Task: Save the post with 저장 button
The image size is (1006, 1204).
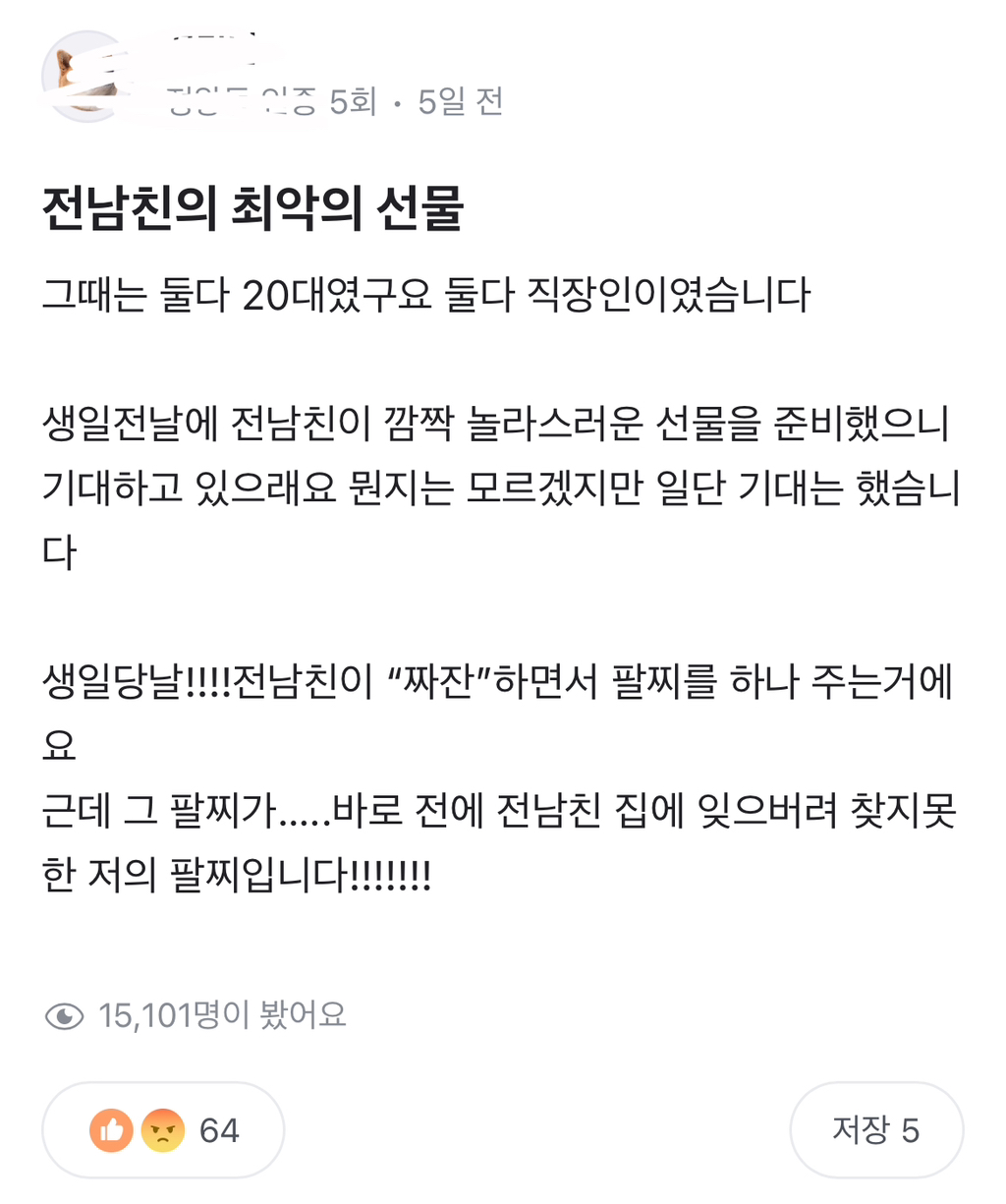Action: 876,1130
